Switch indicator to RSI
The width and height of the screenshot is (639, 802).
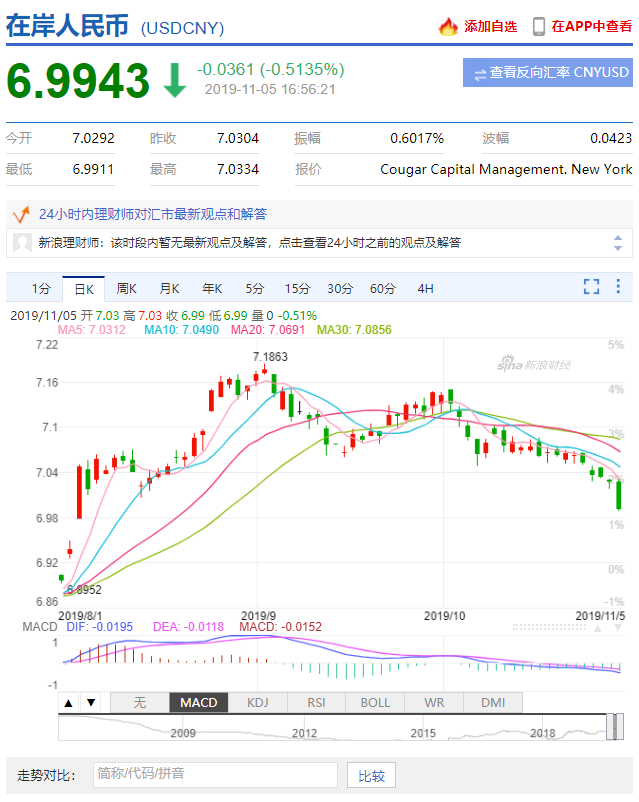(x=317, y=703)
